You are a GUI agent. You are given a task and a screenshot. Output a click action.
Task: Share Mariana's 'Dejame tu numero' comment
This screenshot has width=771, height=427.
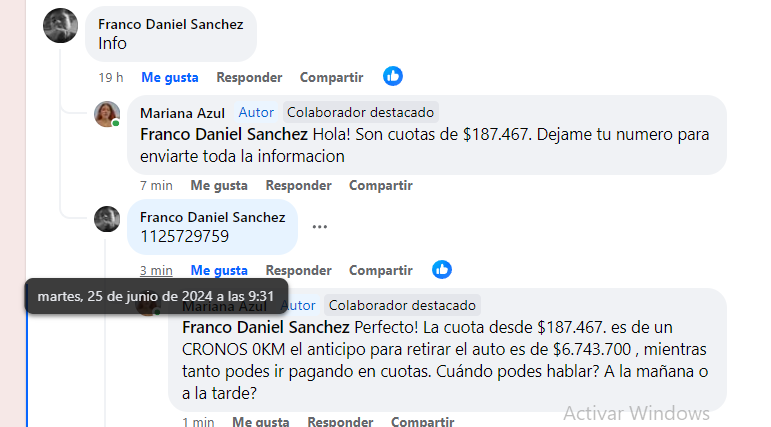click(380, 185)
